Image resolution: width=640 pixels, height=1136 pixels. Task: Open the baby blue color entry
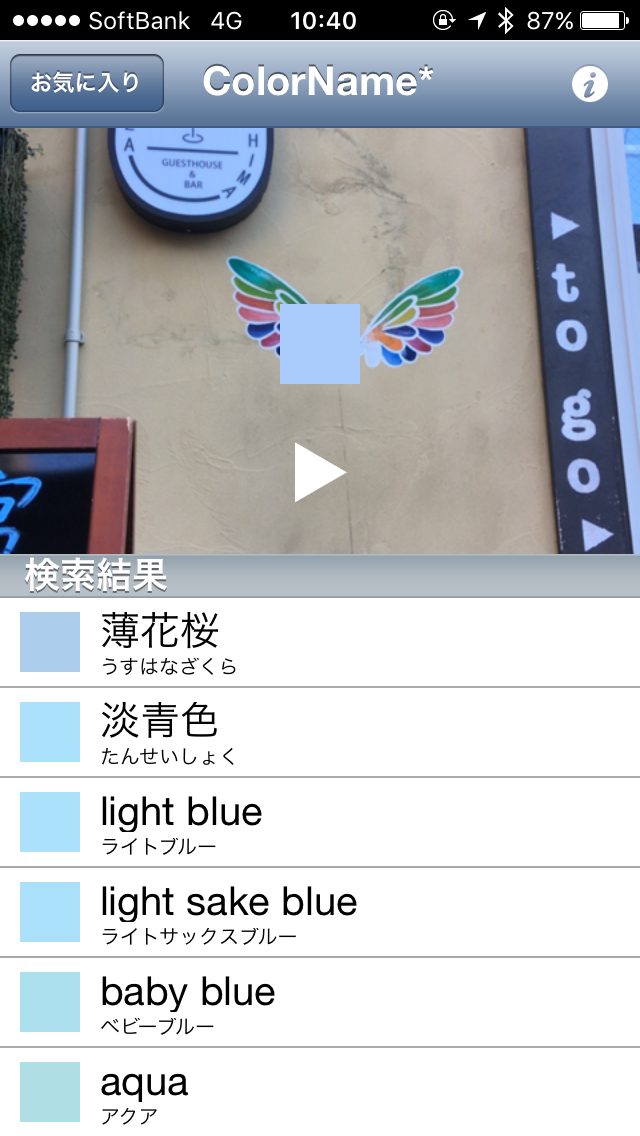[x=320, y=1002]
